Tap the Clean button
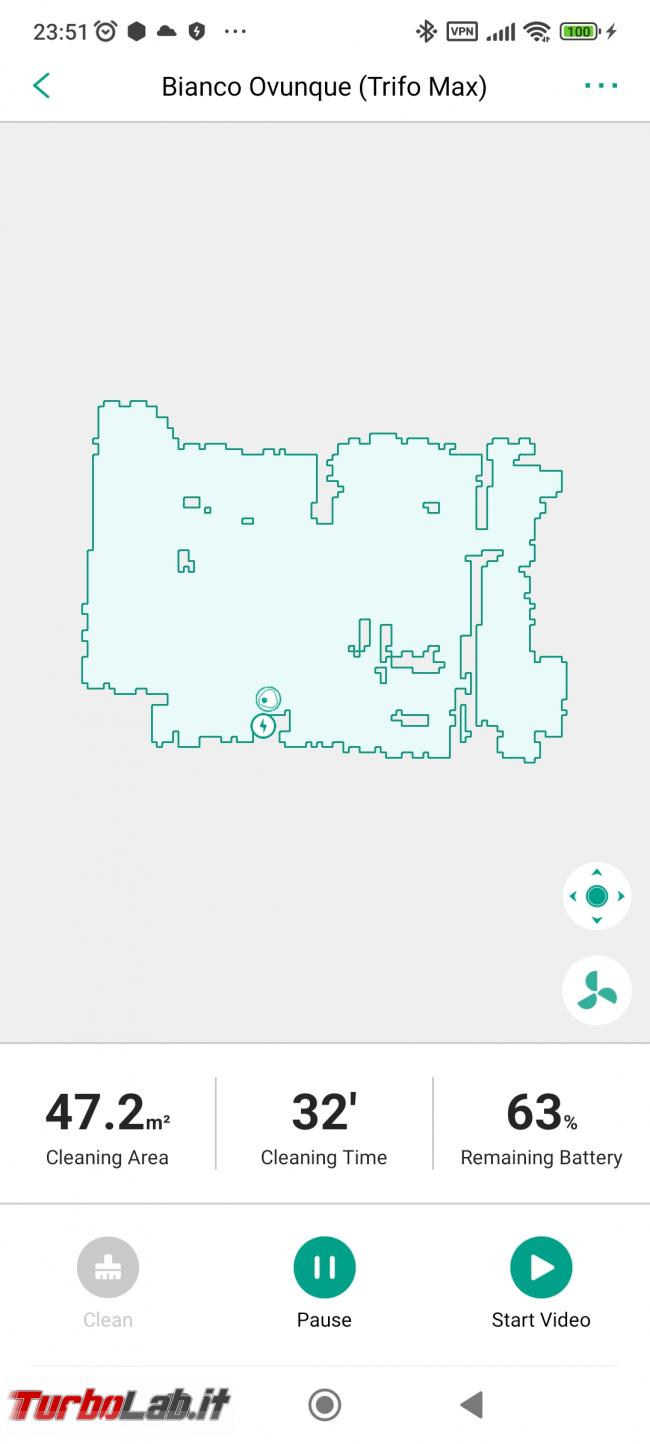This screenshot has width=650, height=1444. (108, 1268)
